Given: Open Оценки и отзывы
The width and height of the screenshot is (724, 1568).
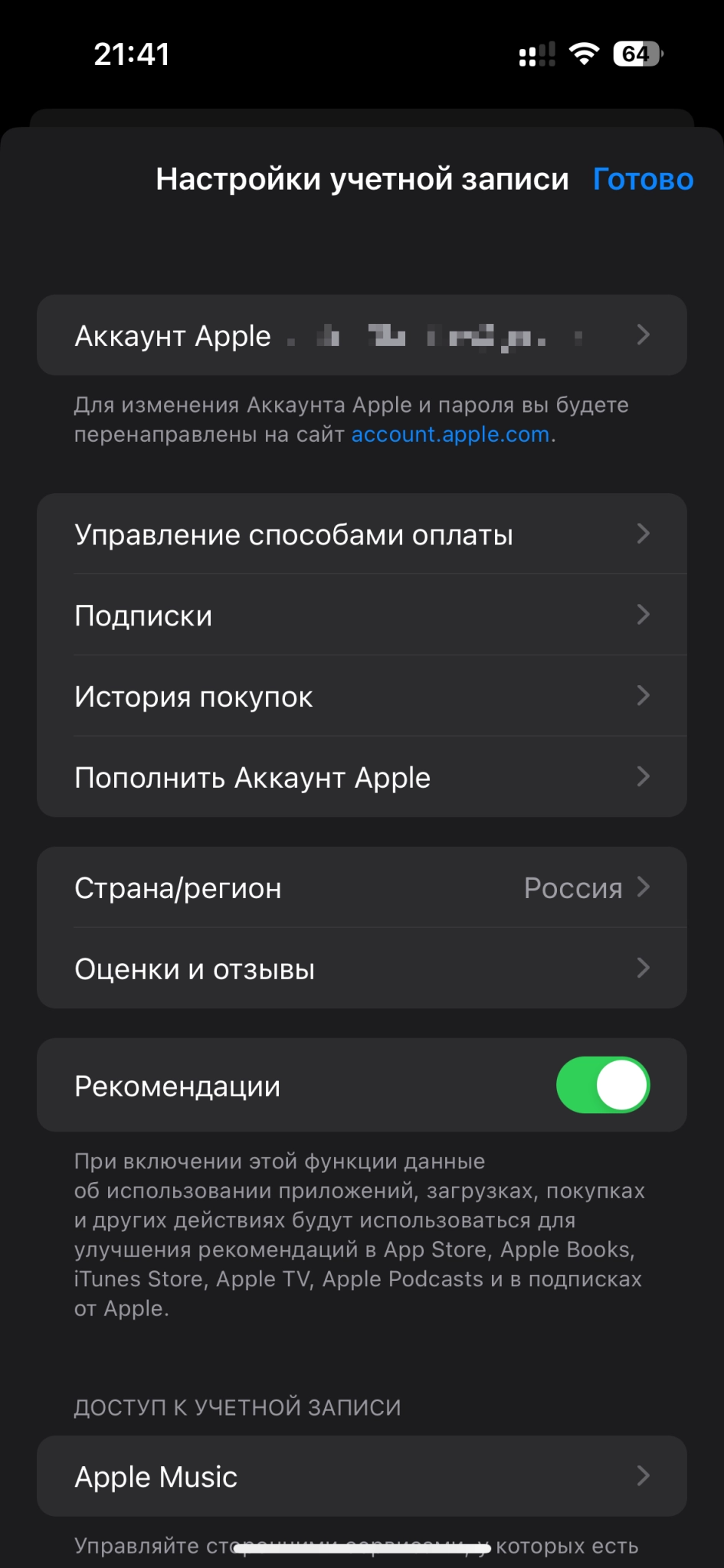Looking at the screenshot, I should (x=362, y=969).
